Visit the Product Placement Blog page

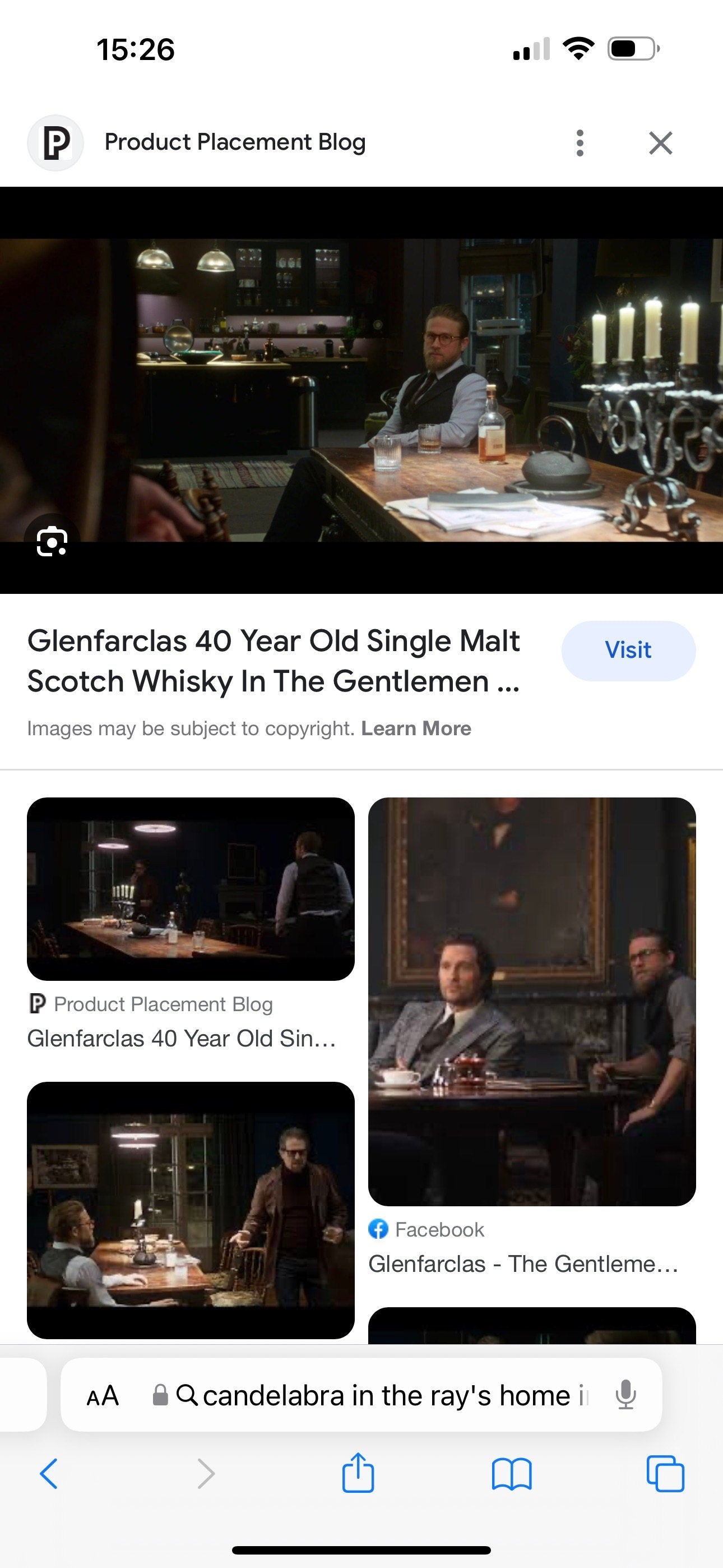pos(628,650)
